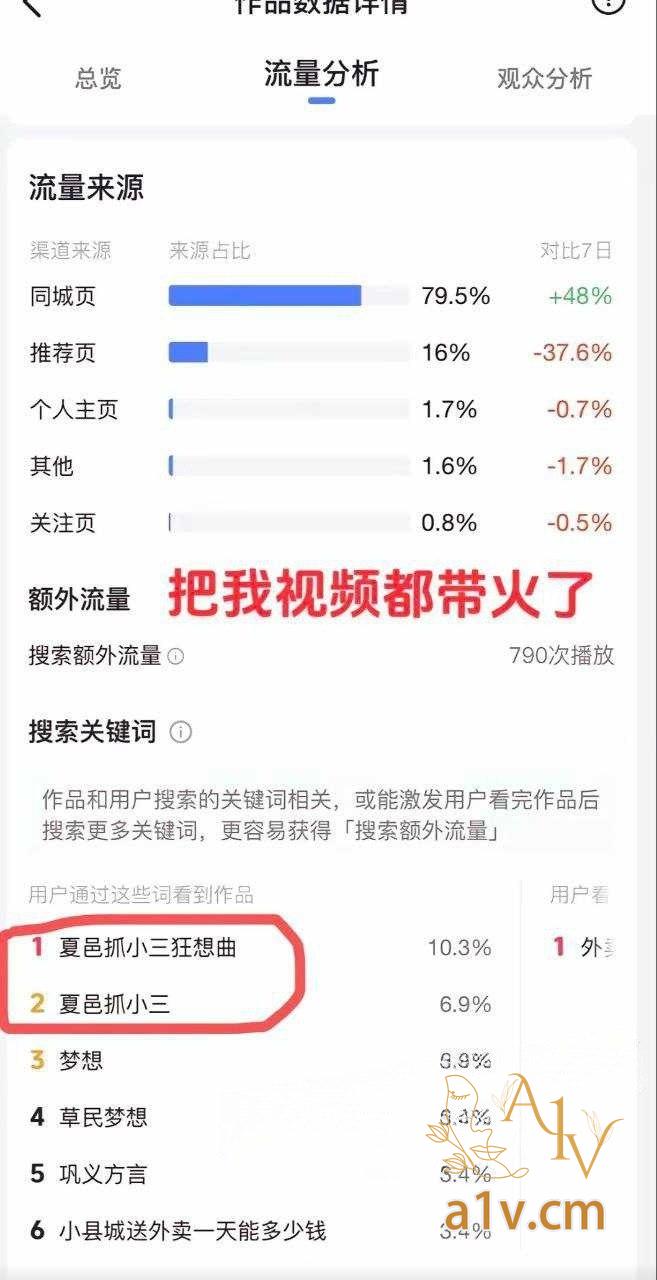Go back using the top-left arrow
Image resolution: width=657 pixels, height=1280 pixels.
click(x=32, y=7)
